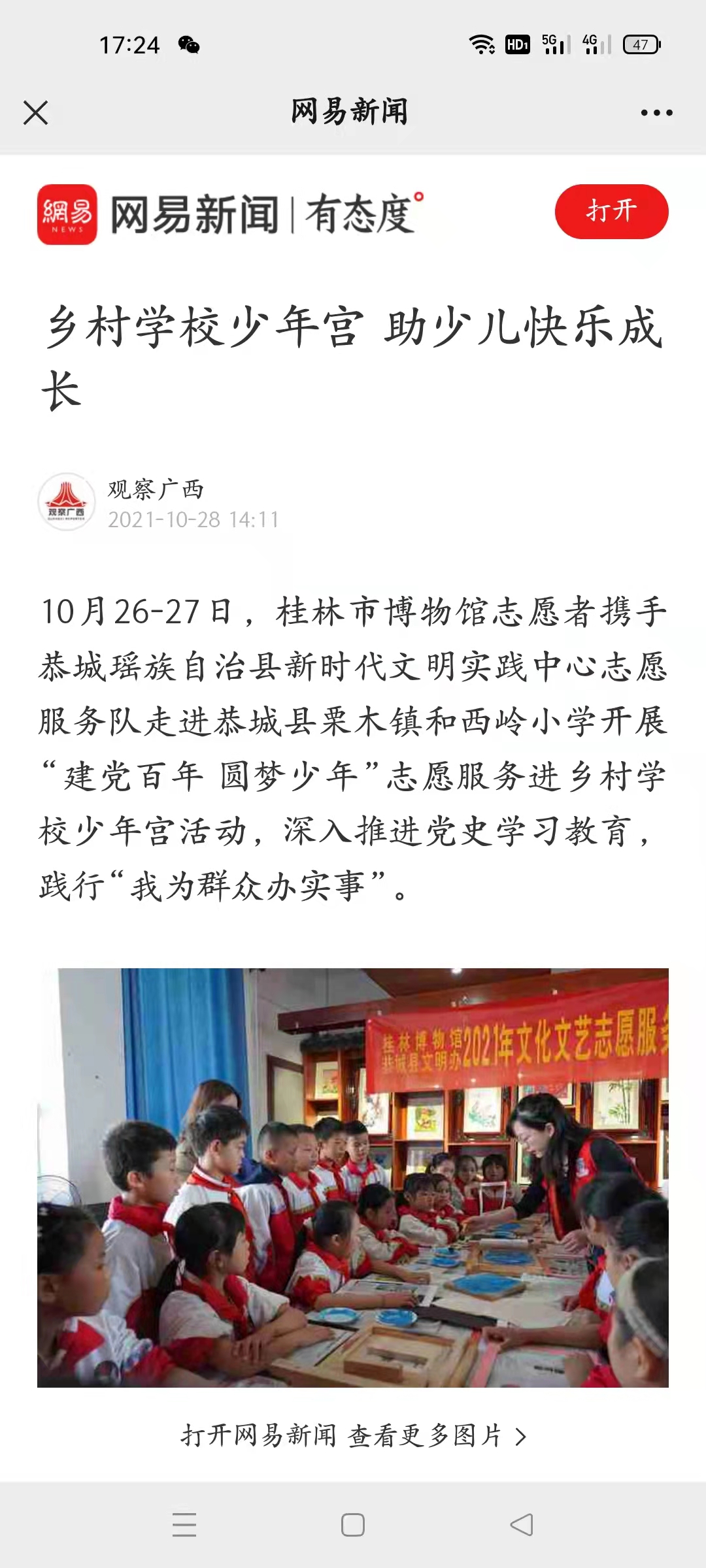Open the three-dot overflow menu

[x=656, y=113]
